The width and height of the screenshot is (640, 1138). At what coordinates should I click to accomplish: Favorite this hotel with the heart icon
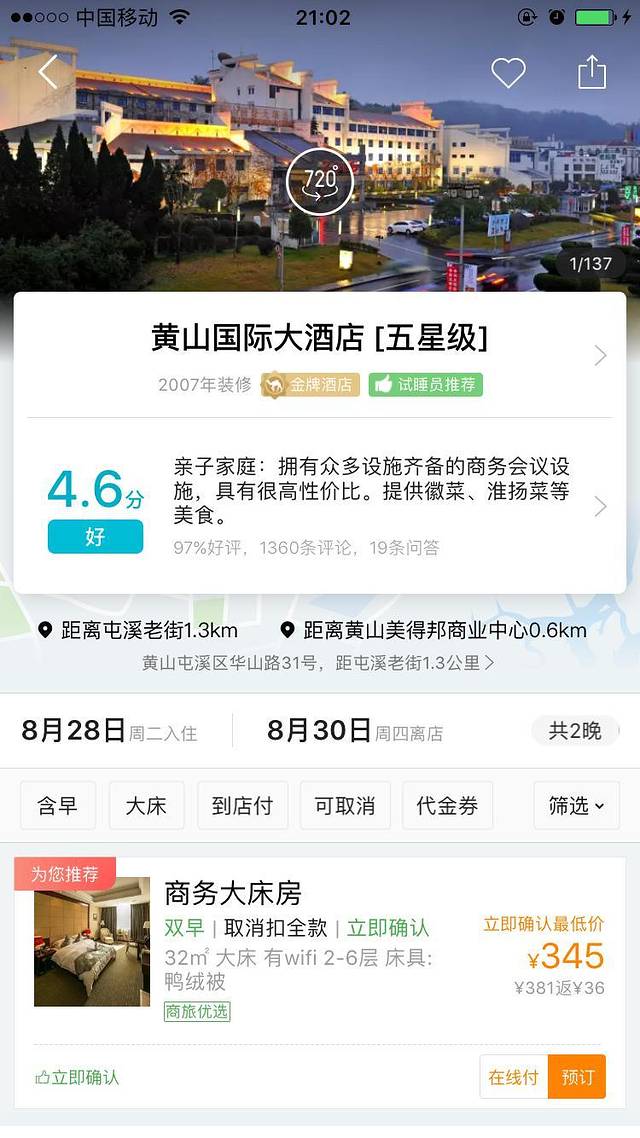click(508, 72)
